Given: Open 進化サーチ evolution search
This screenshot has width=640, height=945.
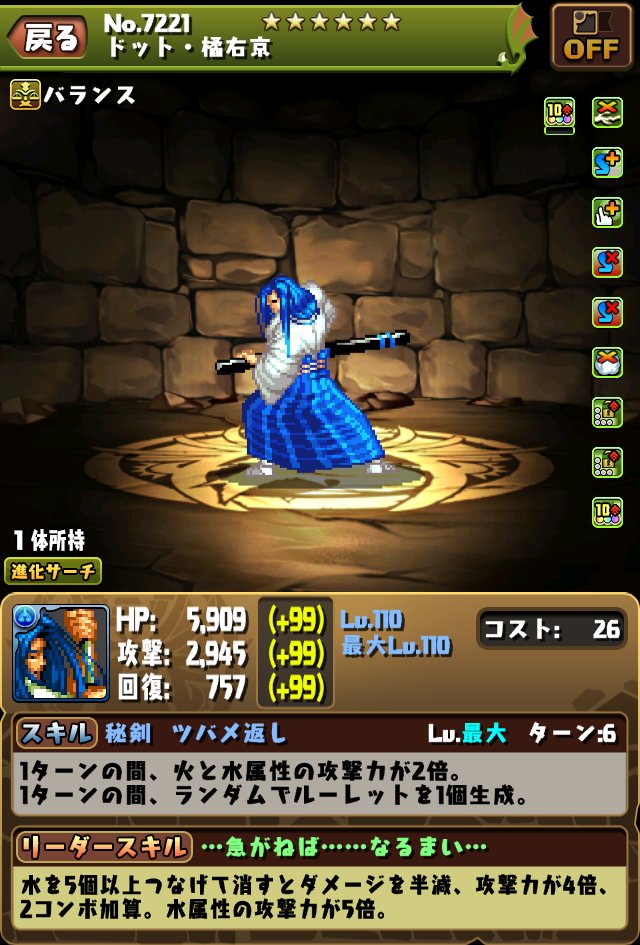Looking at the screenshot, I should click(x=55, y=572).
